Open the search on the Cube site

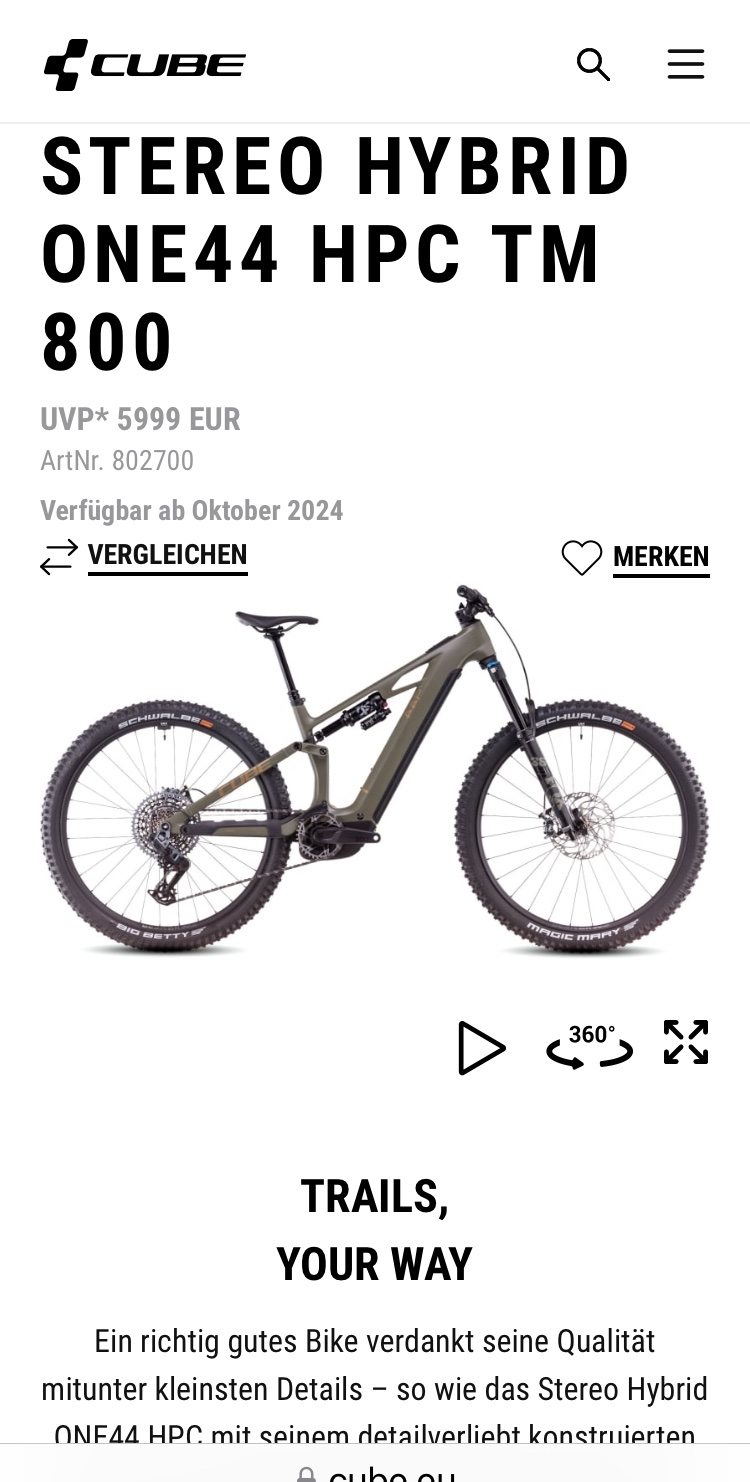[593, 65]
